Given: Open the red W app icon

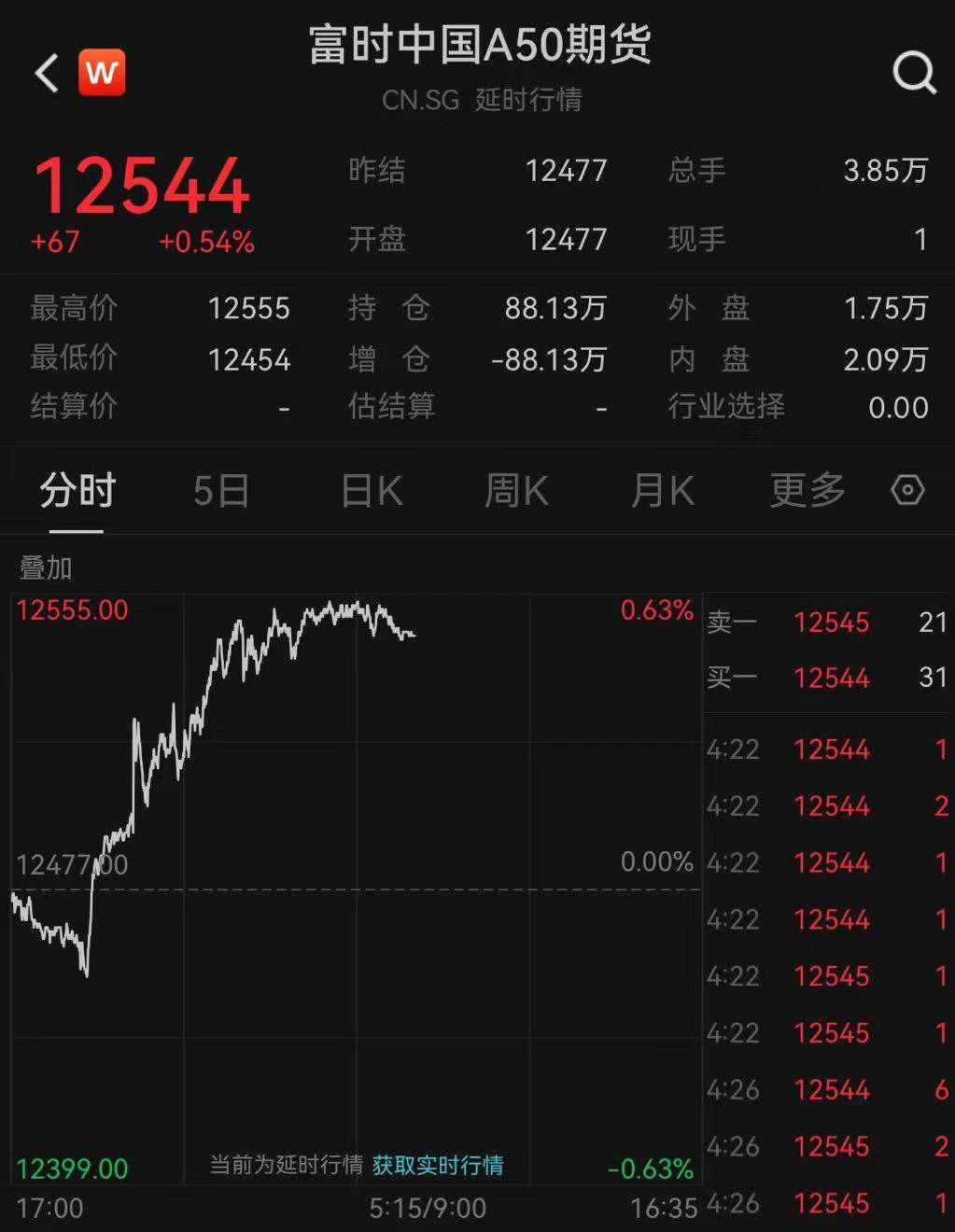Looking at the screenshot, I should tap(102, 73).
